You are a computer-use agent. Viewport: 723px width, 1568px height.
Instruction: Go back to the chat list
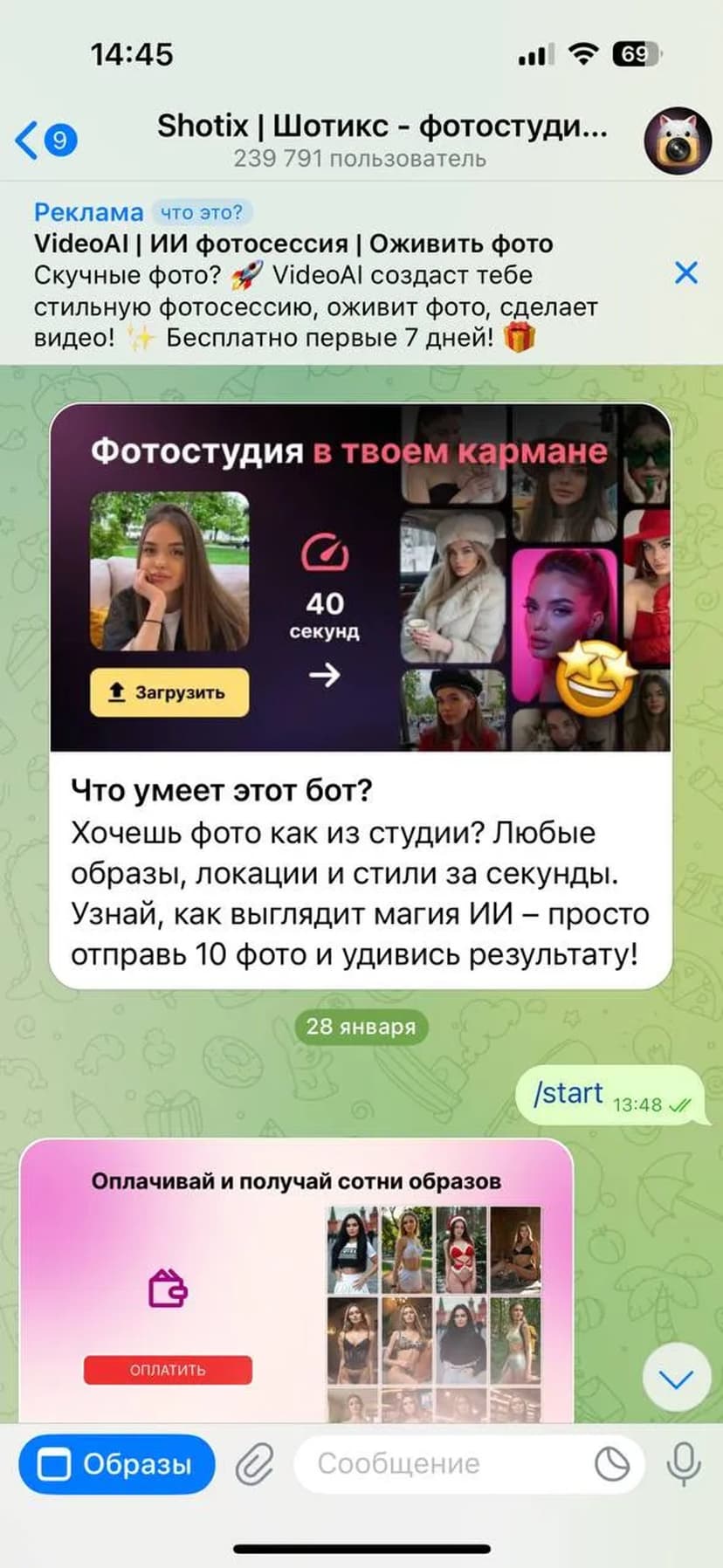pyautogui.click(x=45, y=140)
